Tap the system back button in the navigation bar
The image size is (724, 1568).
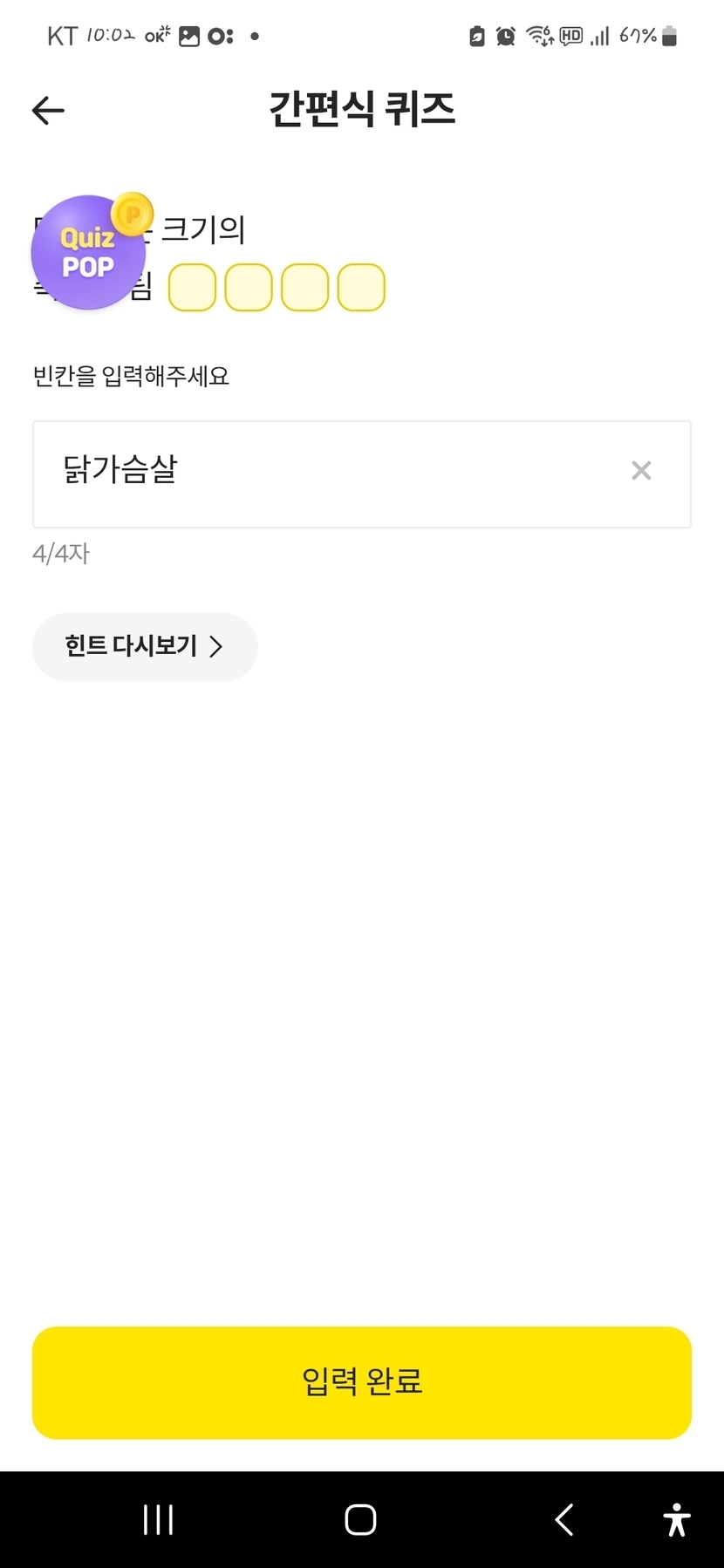pyautogui.click(x=564, y=1520)
